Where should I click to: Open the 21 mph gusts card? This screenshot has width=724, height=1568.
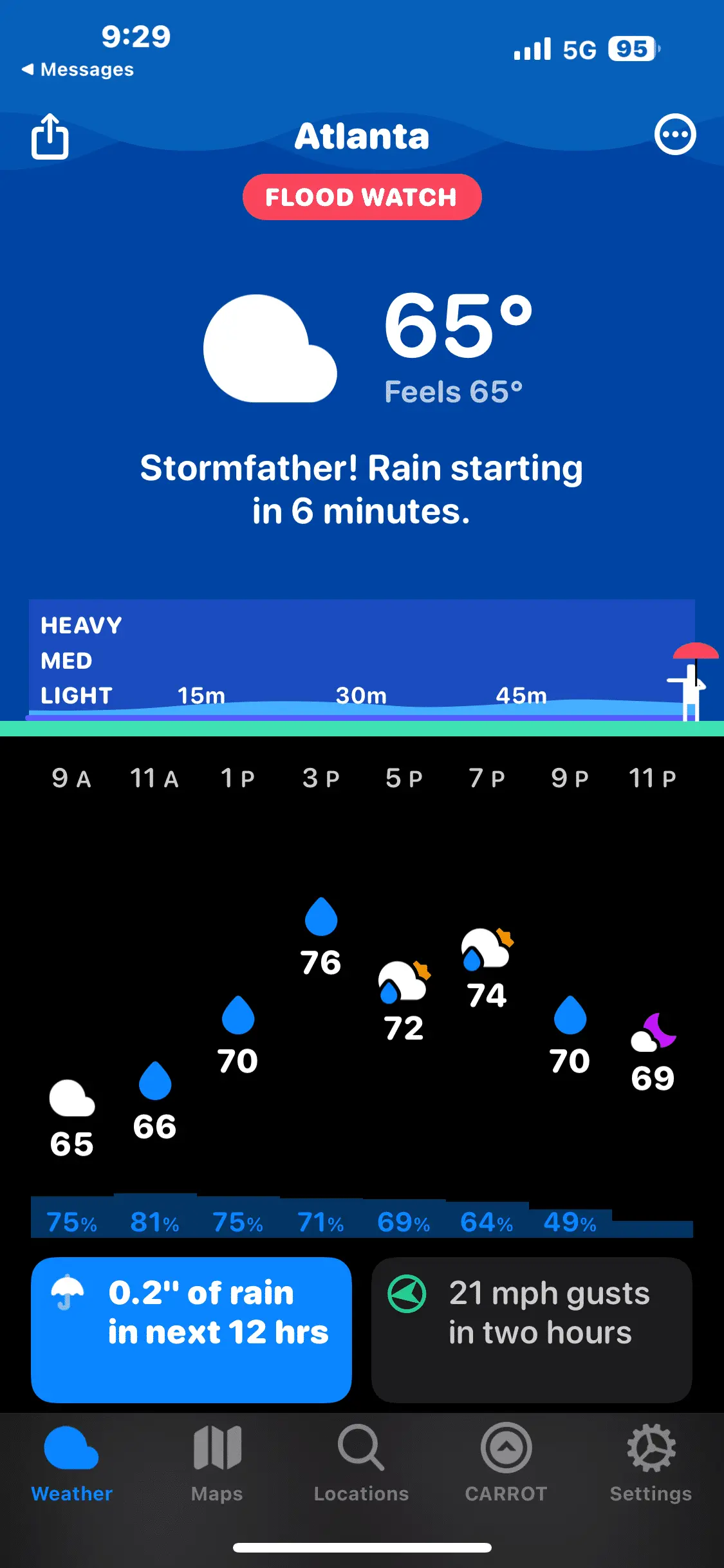[x=532, y=1329]
